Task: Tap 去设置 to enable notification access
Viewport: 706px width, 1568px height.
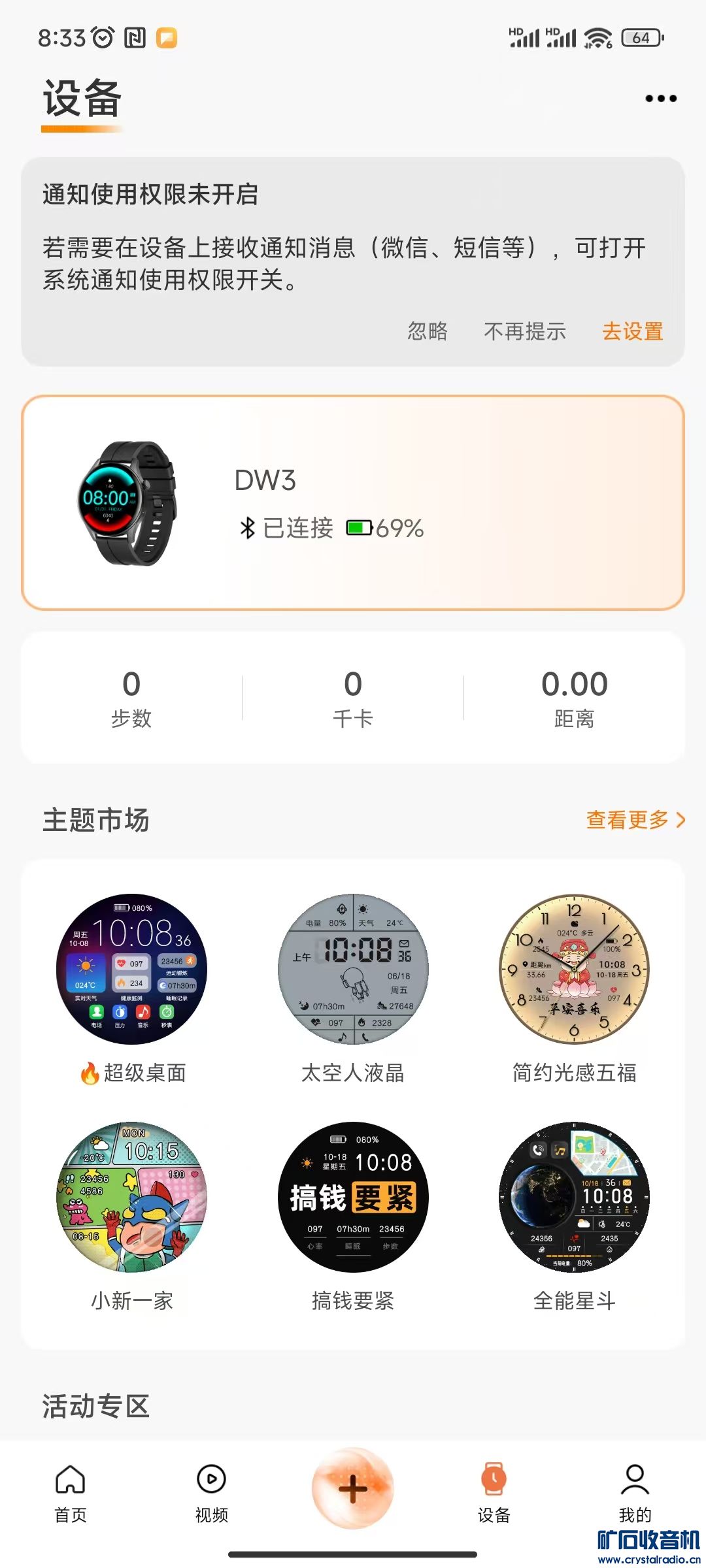Action: pyautogui.click(x=632, y=331)
